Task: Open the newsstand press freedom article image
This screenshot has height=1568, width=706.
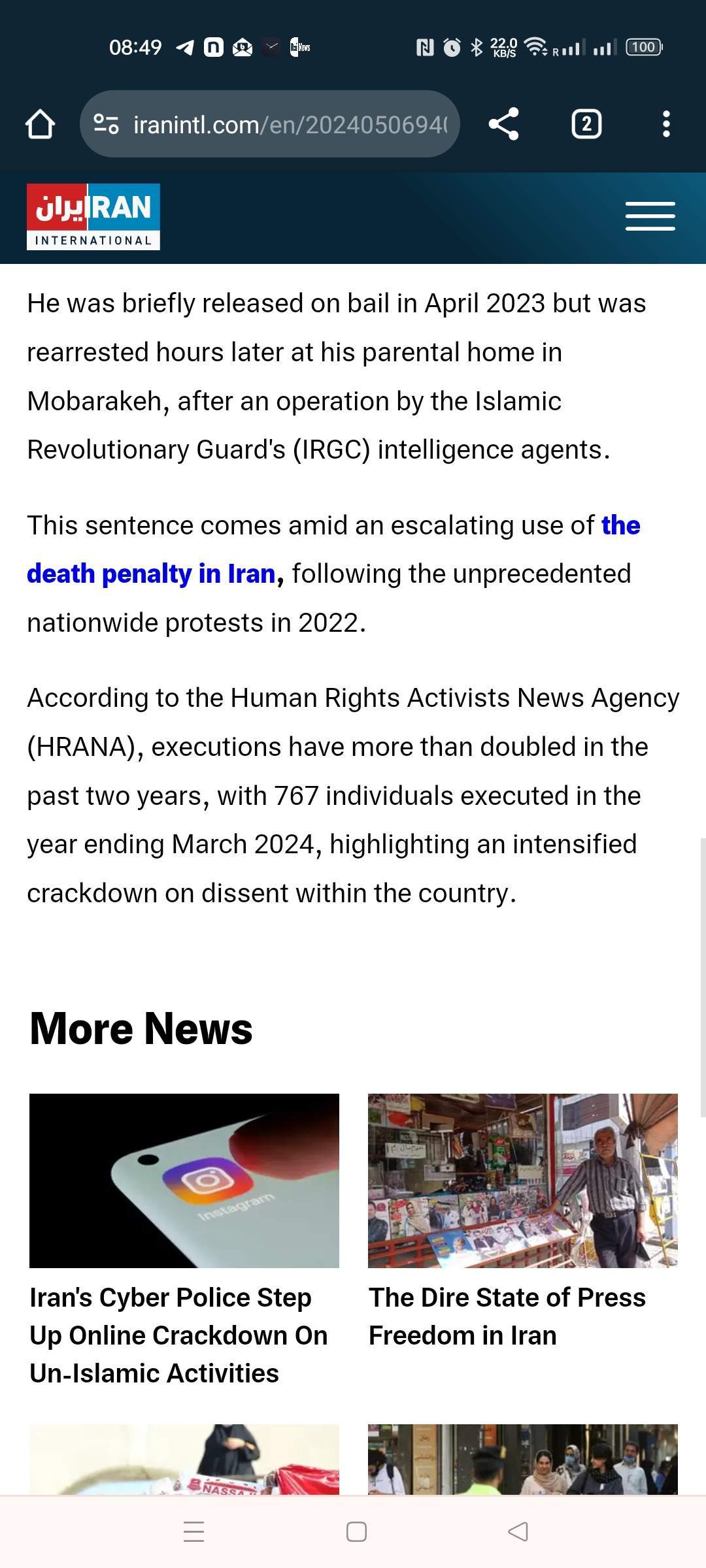Action: [x=523, y=1181]
